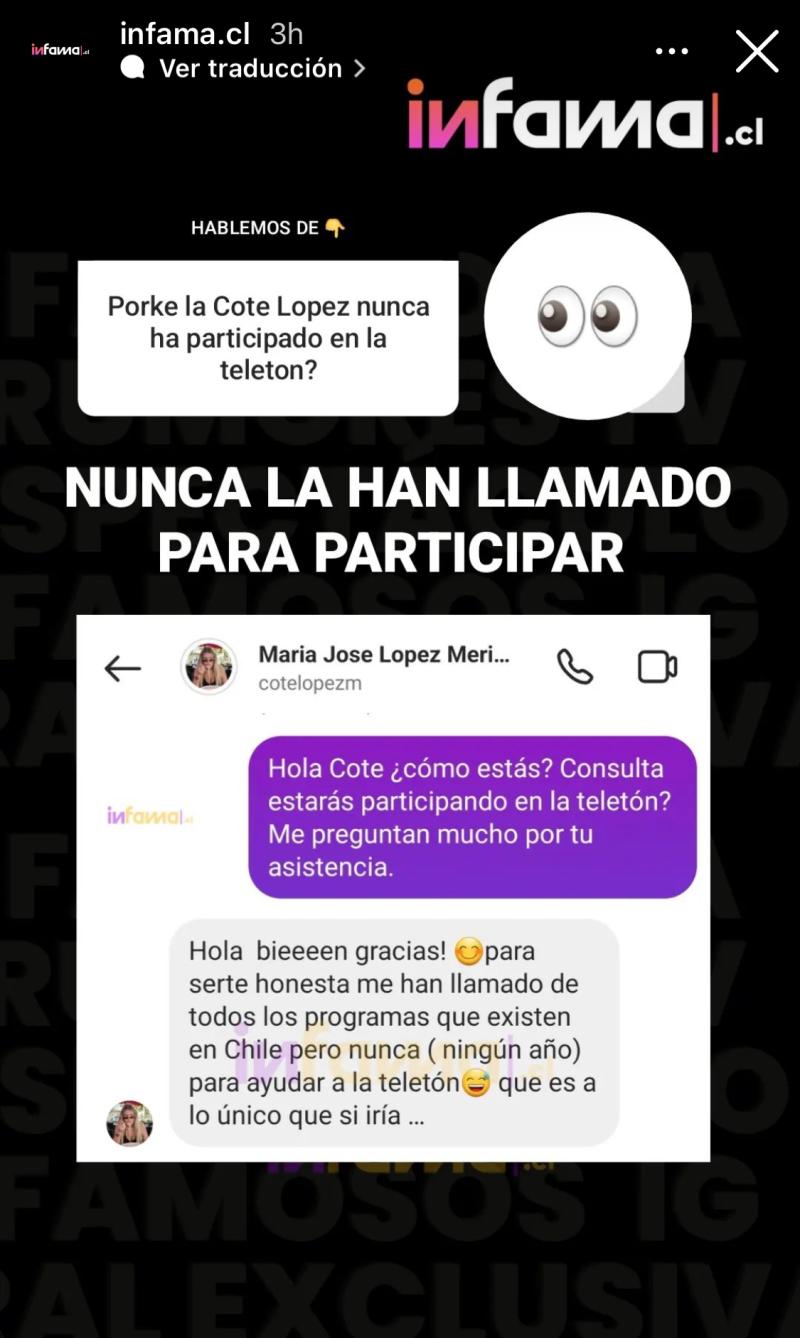Screen dimensions: 800x1338
Task: Expand Ver traducción with its chevron
Action: 359,70
